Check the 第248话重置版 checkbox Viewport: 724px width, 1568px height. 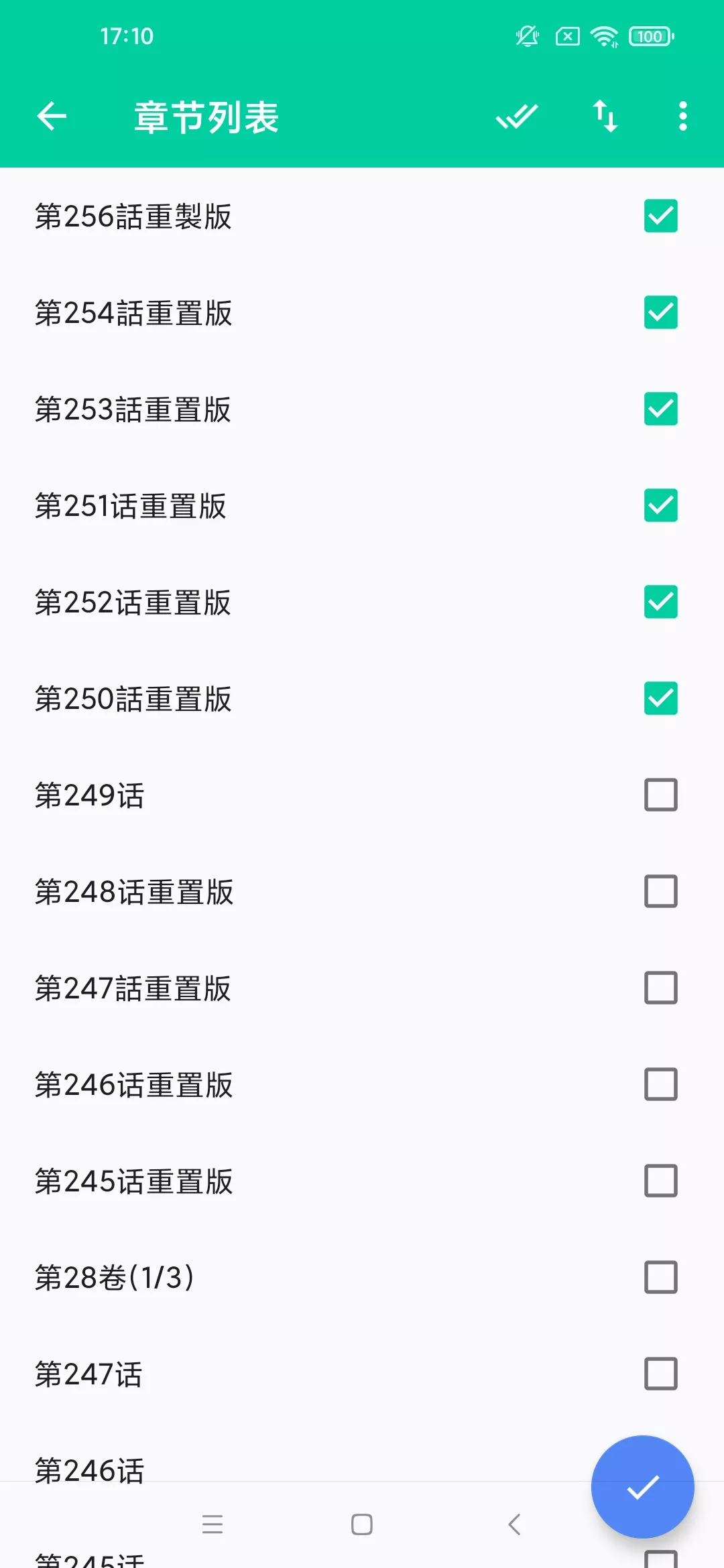[x=660, y=891]
